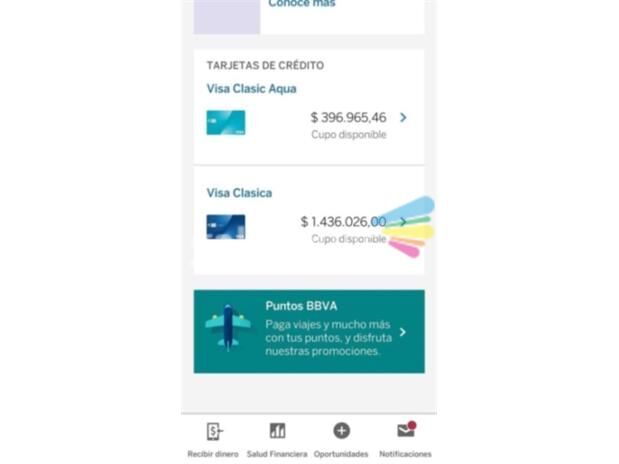Switch to Salud Financiera tab
The image size is (619, 464).
click(x=277, y=439)
